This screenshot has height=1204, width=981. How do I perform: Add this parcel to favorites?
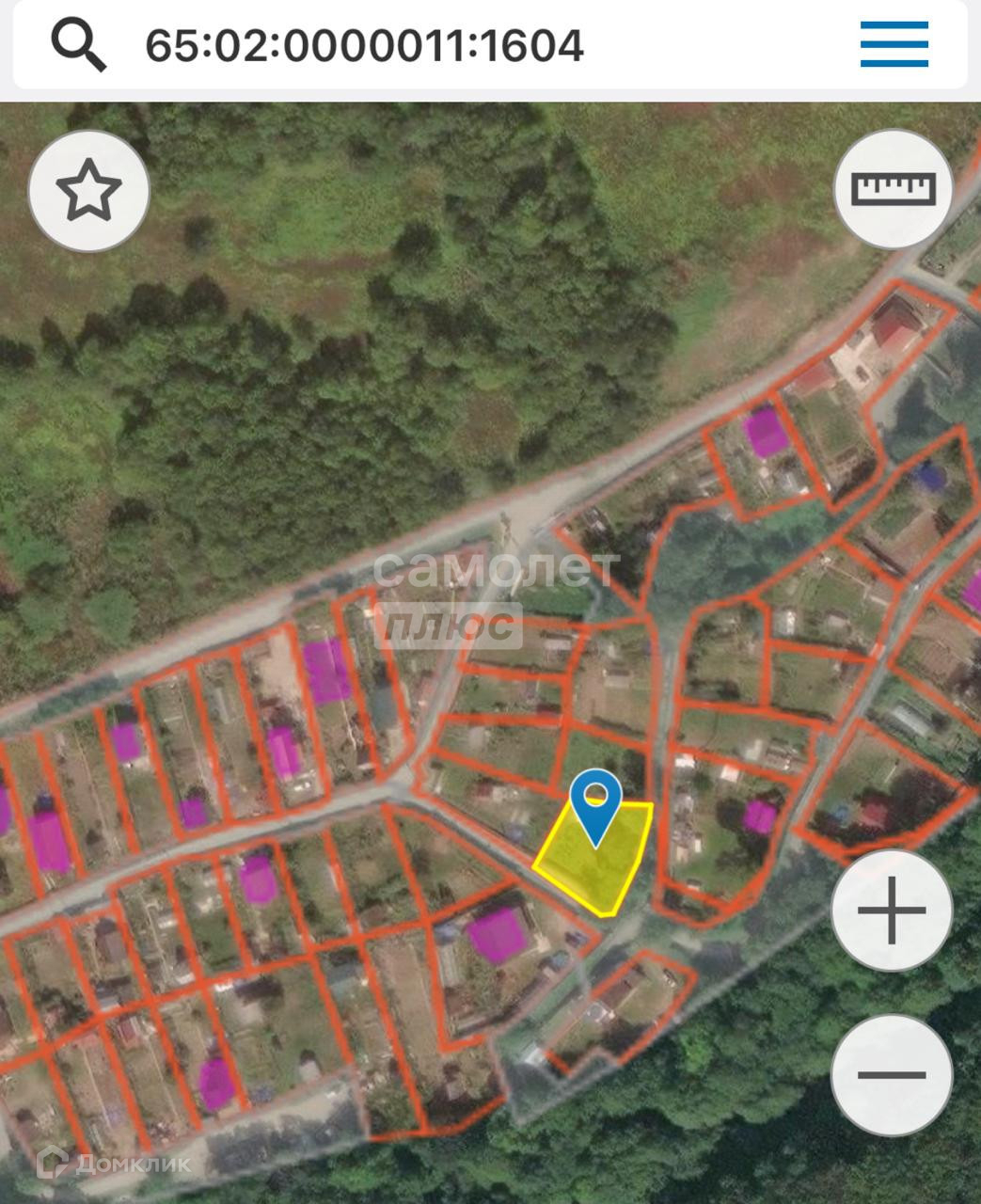89,191
